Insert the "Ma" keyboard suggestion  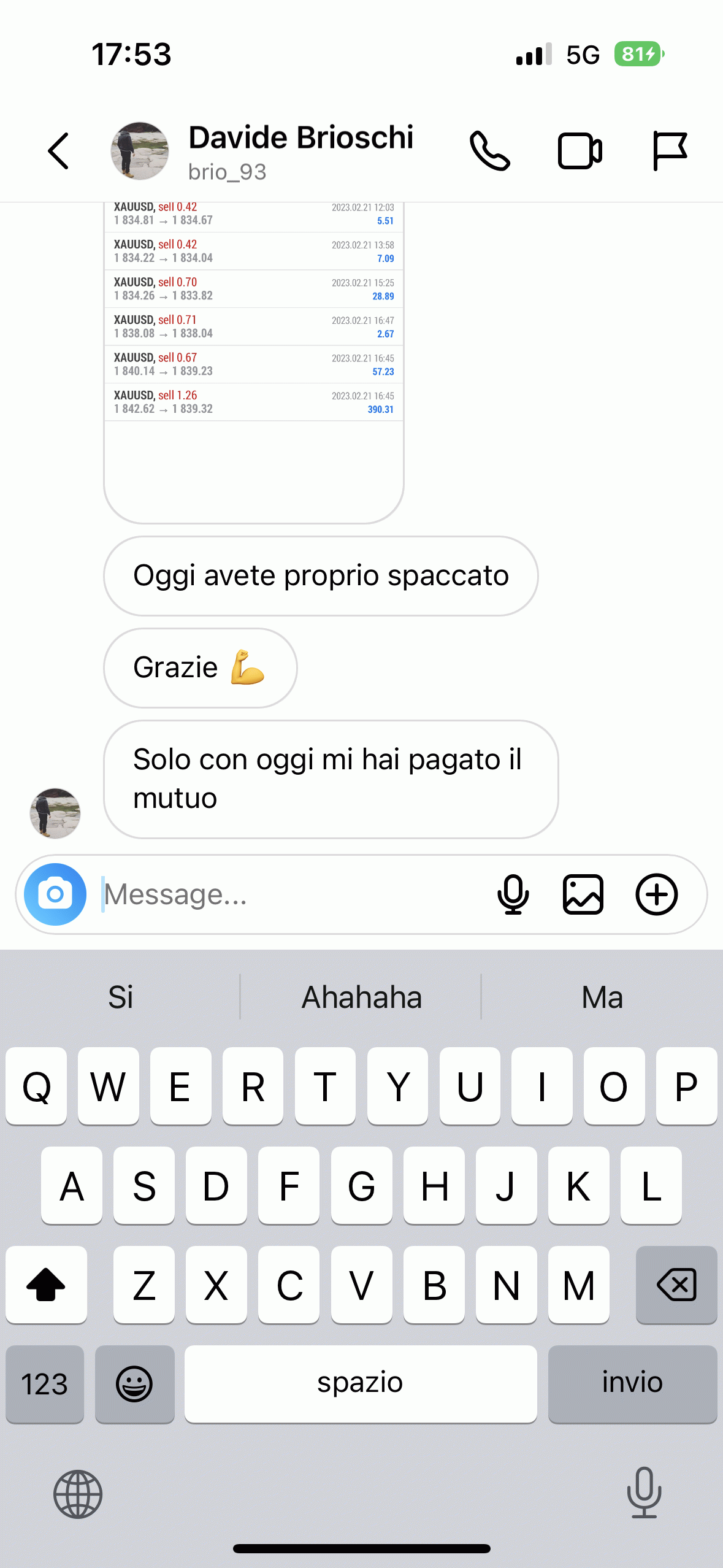[602, 997]
